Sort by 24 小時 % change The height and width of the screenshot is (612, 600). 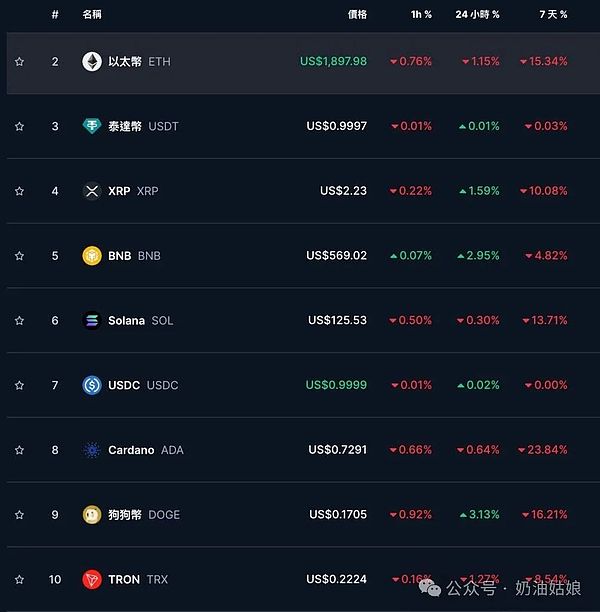pos(477,15)
